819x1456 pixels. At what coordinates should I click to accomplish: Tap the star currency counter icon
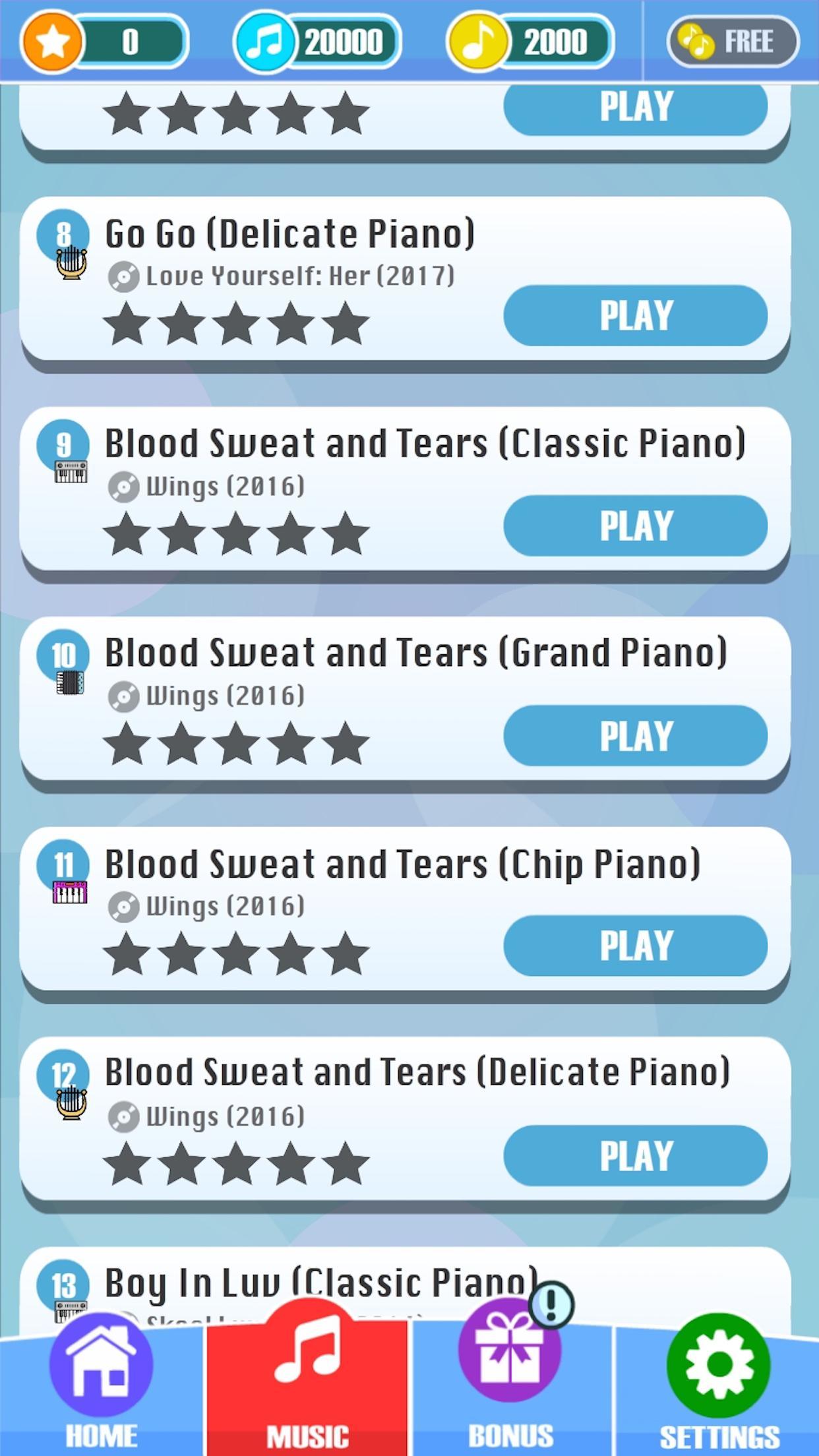point(51,42)
